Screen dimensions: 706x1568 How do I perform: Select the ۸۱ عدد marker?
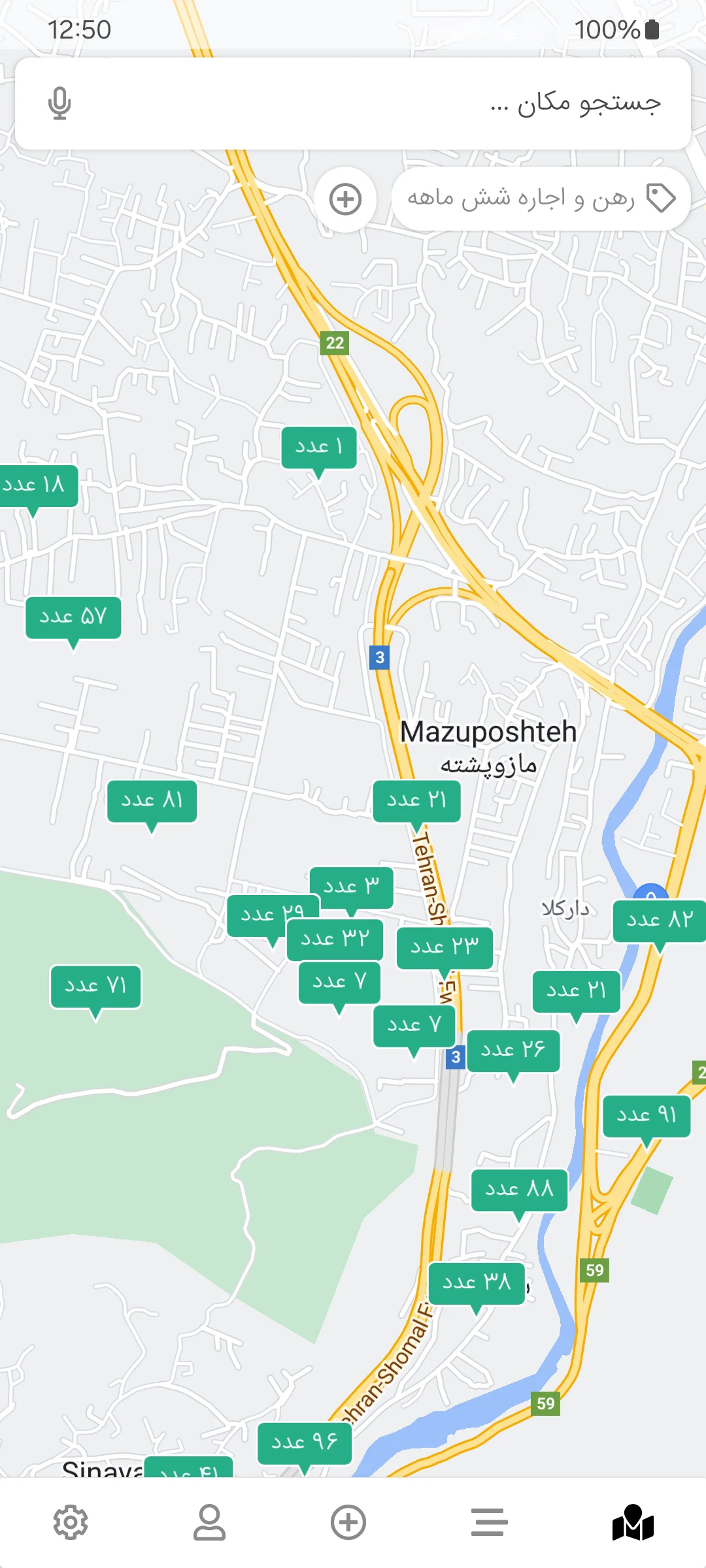(x=152, y=800)
